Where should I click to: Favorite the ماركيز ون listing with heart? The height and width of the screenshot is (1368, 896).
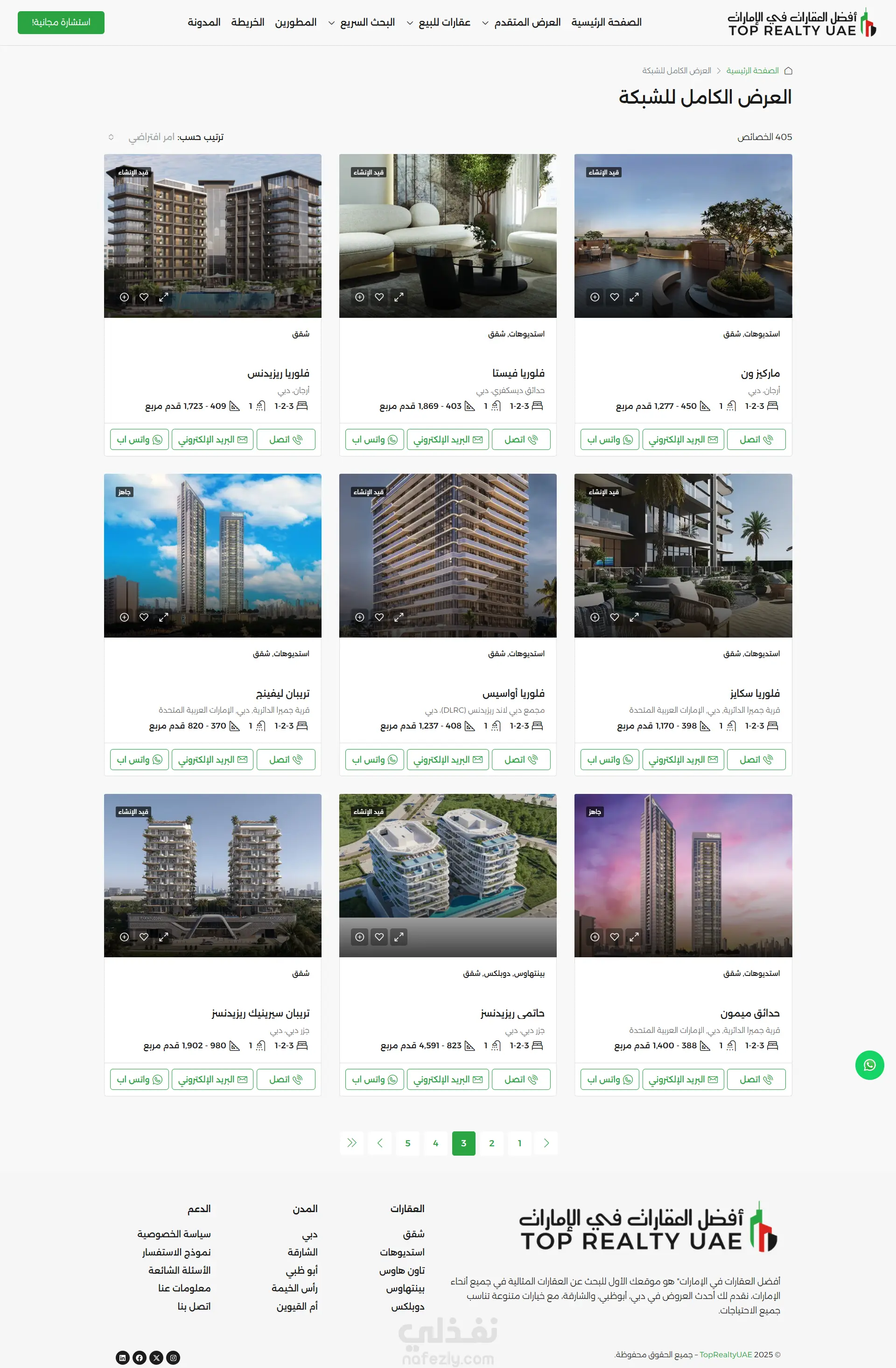(x=615, y=297)
